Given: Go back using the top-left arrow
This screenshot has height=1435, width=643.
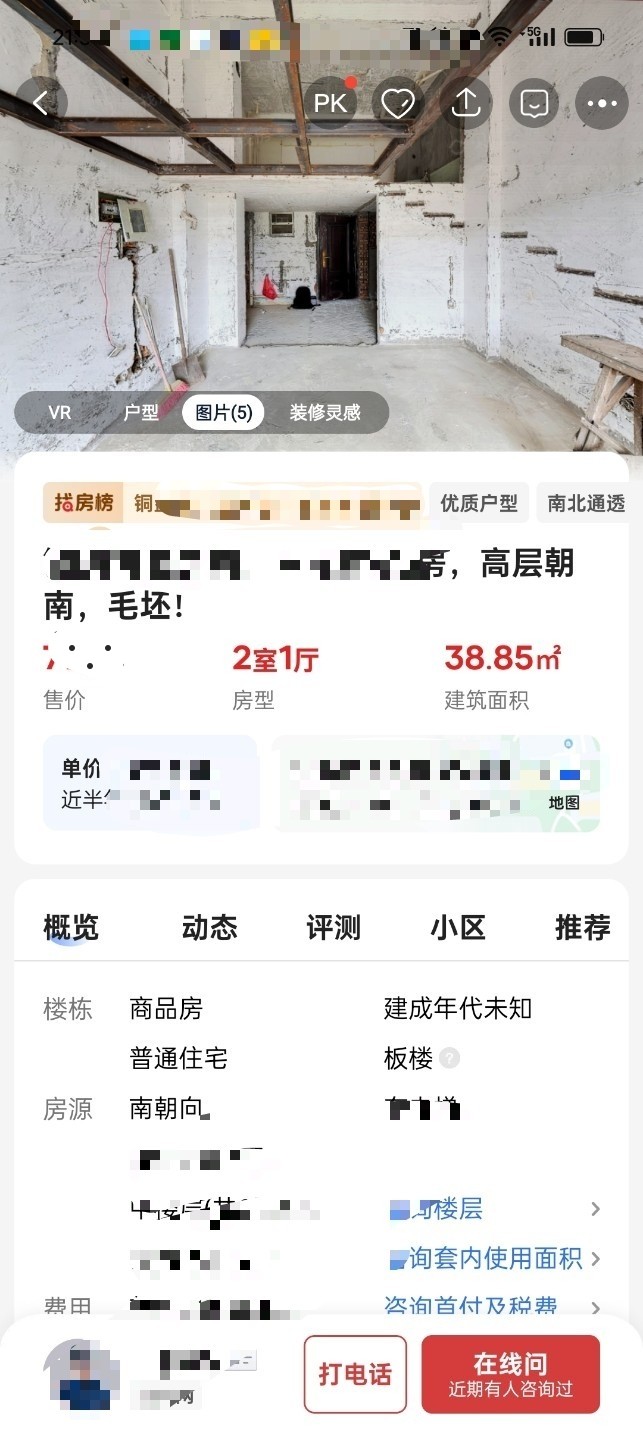Looking at the screenshot, I should click(x=41, y=102).
